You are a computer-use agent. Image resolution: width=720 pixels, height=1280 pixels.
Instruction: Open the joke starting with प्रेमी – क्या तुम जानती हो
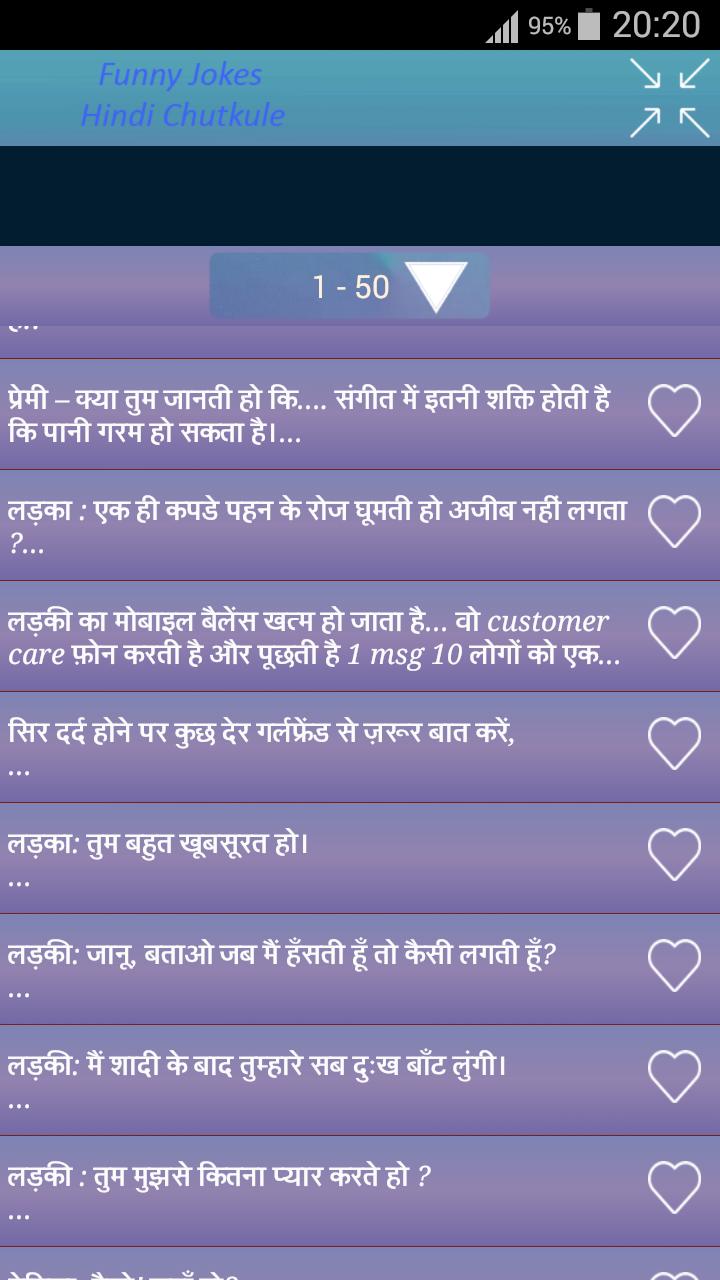(x=320, y=415)
